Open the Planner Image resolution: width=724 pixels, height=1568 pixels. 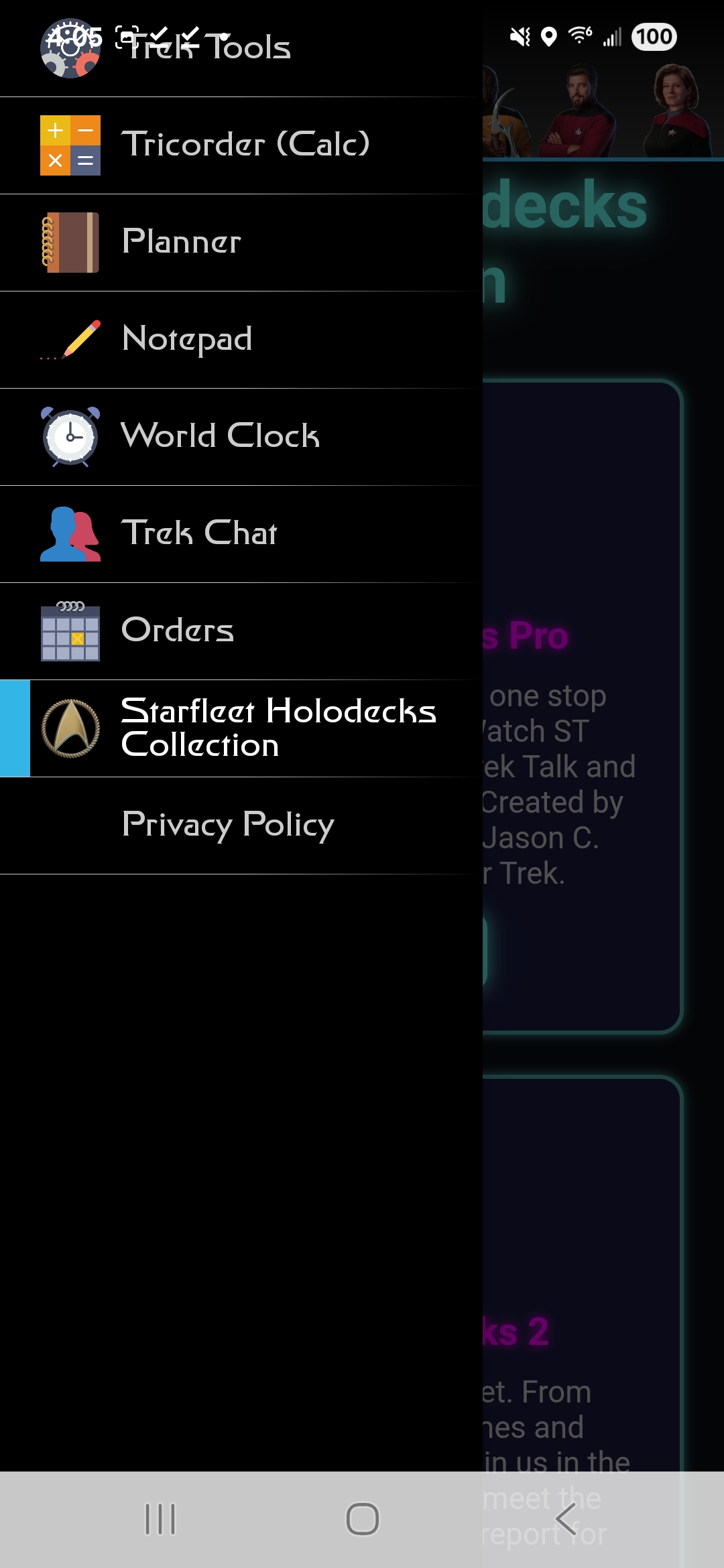pyautogui.click(x=241, y=243)
